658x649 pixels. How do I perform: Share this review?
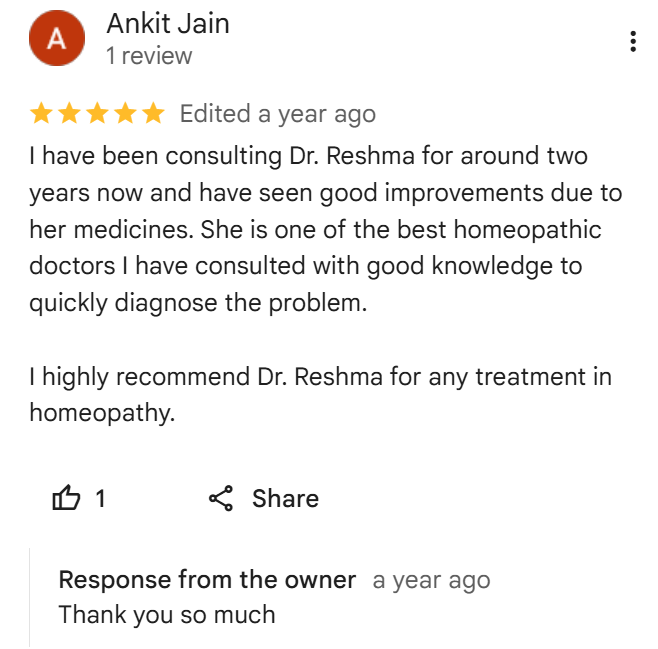pos(264,498)
